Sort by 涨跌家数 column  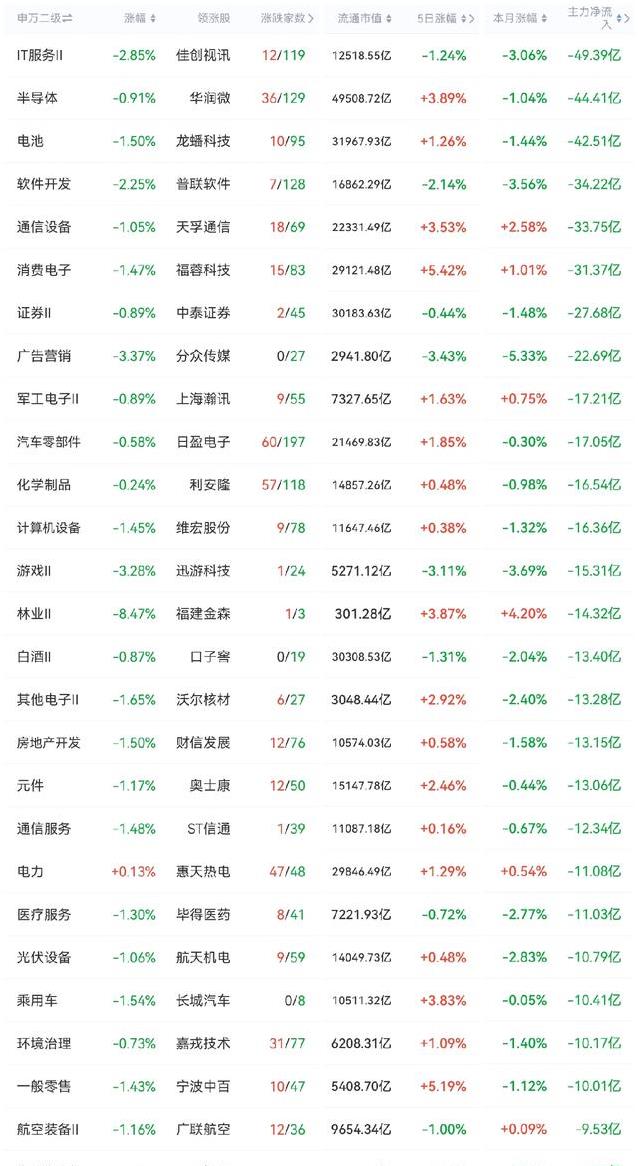288,18
